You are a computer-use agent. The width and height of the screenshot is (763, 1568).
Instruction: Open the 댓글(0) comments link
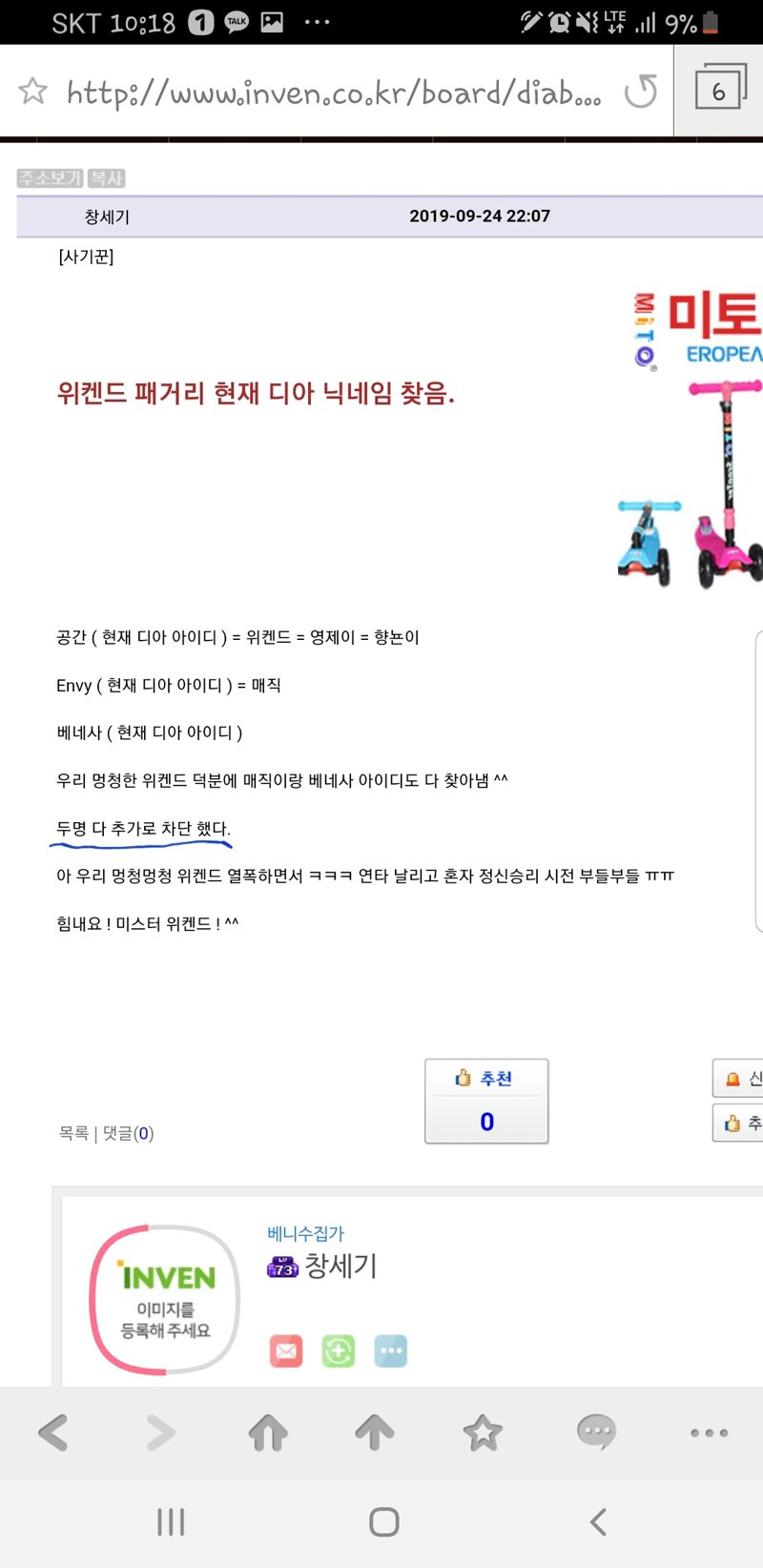point(129,1133)
